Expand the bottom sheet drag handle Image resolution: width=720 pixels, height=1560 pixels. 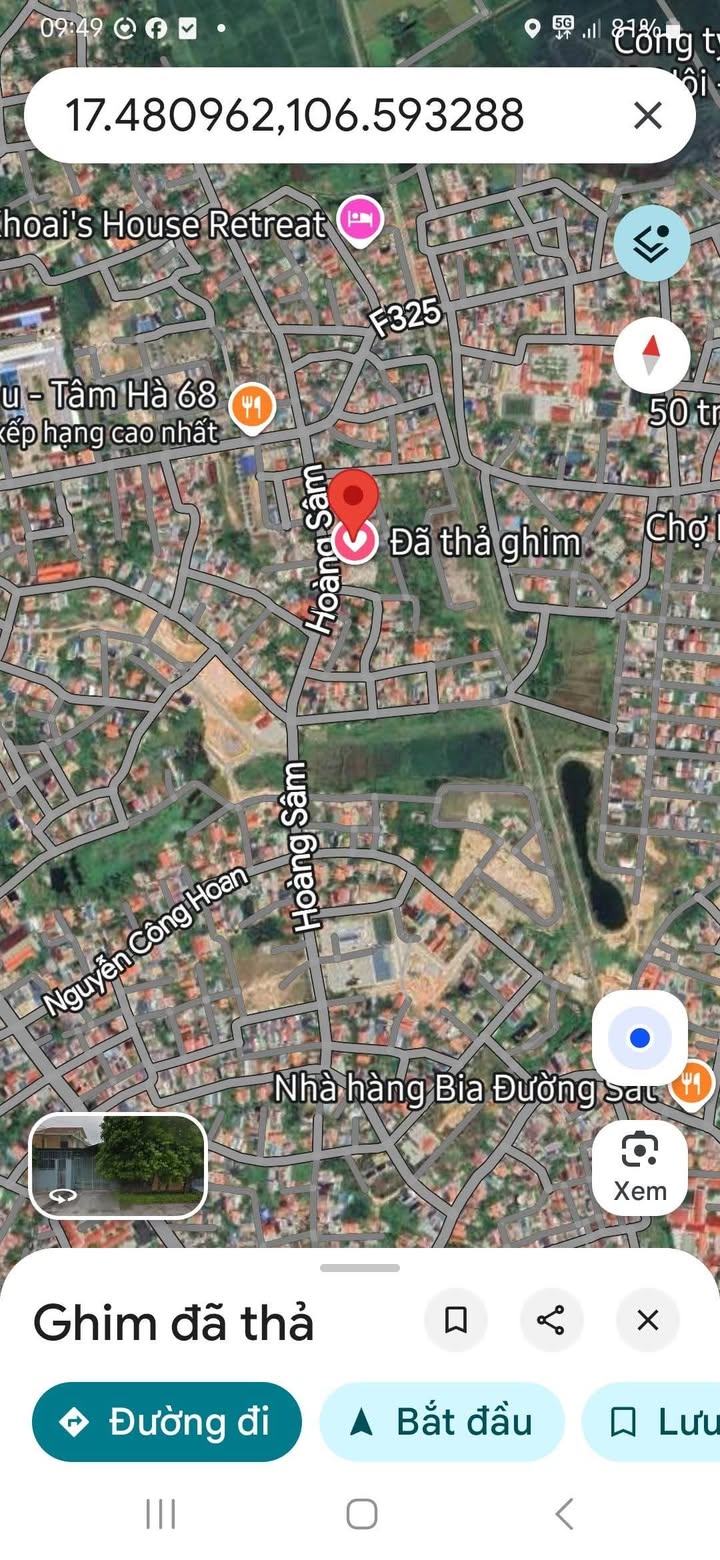pos(360,1268)
